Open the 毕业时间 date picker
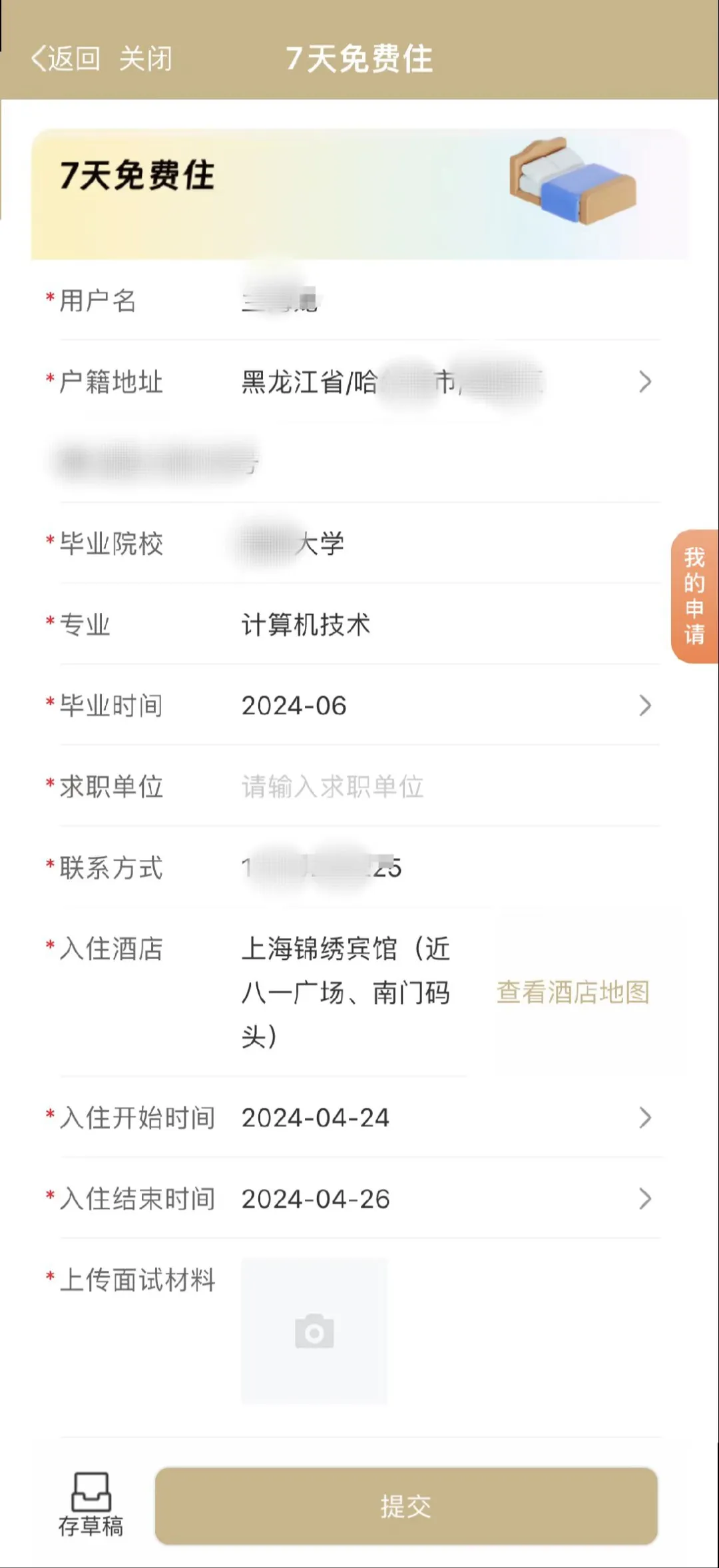The height and width of the screenshot is (1568, 719). click(x=359, y=706)
